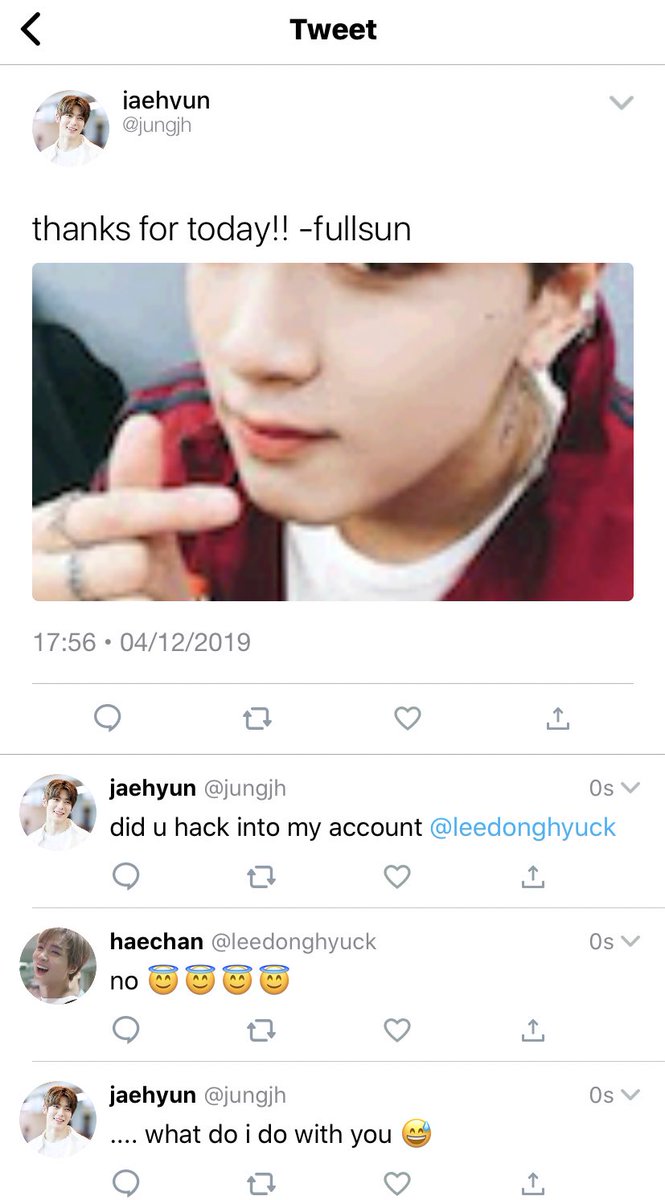
Task: Share haechan's 'no' reply
Action: click(x=534, y=1030)
